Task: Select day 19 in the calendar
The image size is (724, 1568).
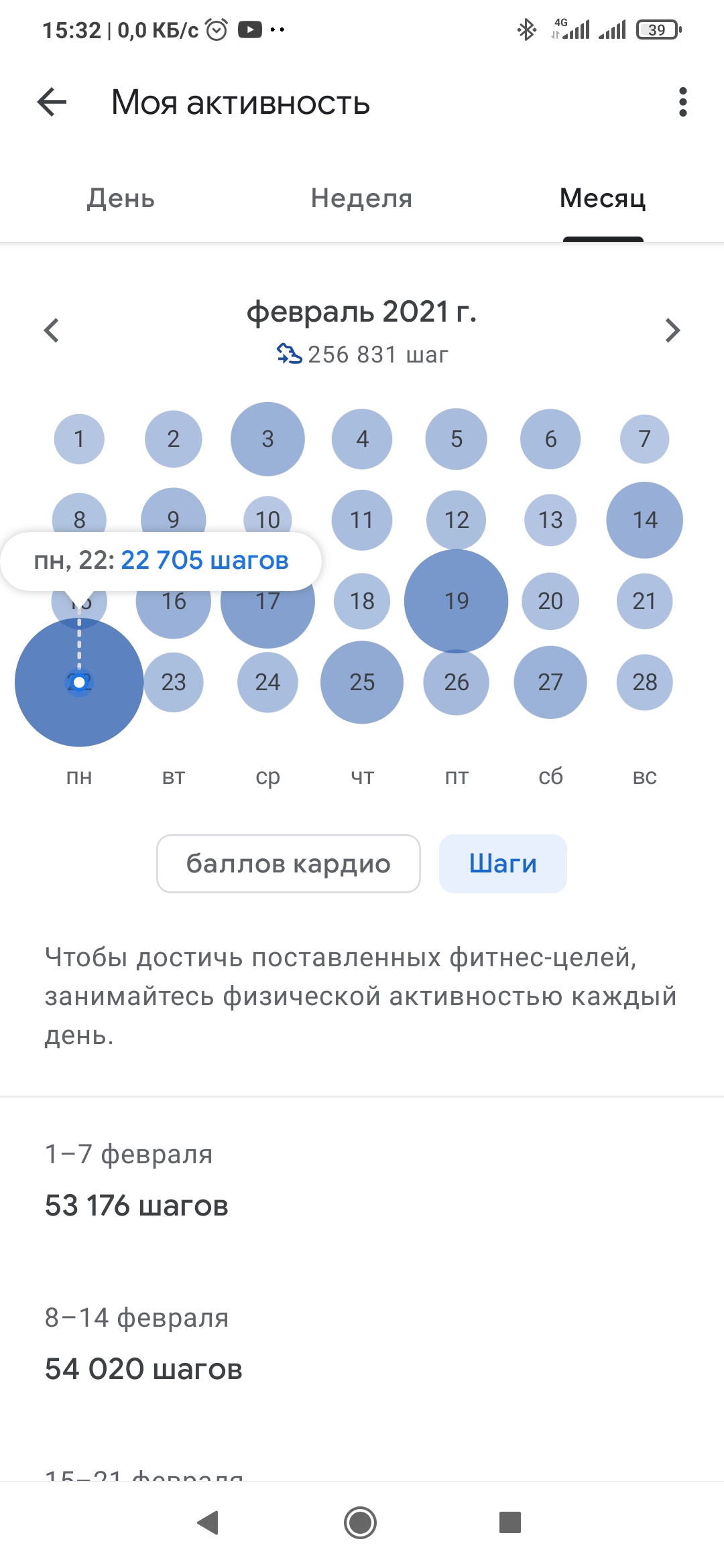Action: 457,600
